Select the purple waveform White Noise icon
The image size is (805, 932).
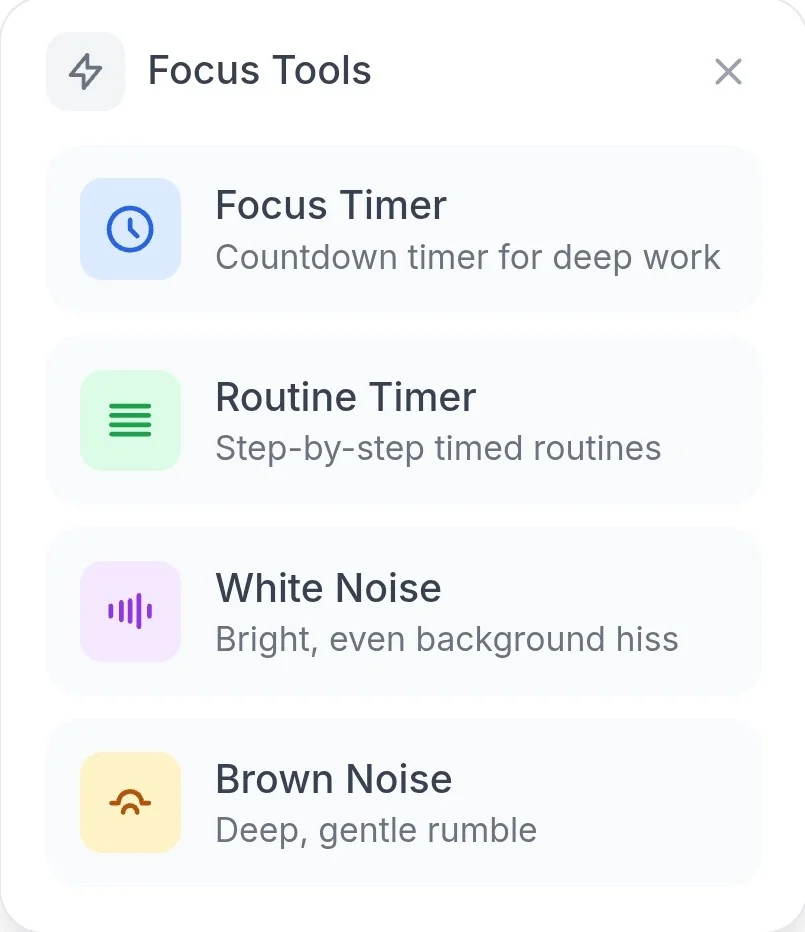[130, 611]
